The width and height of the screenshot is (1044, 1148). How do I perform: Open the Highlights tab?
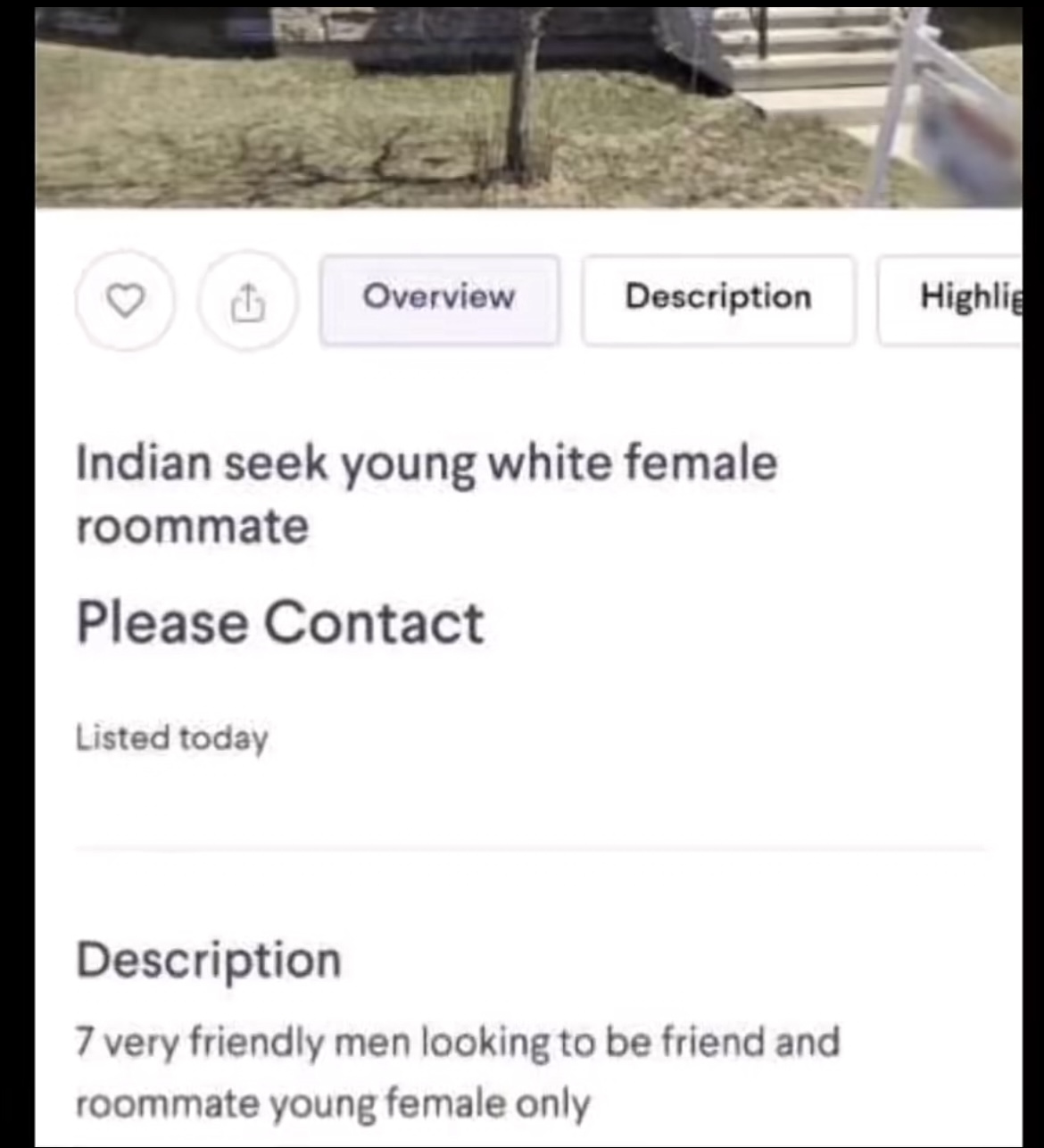[955, 299]
